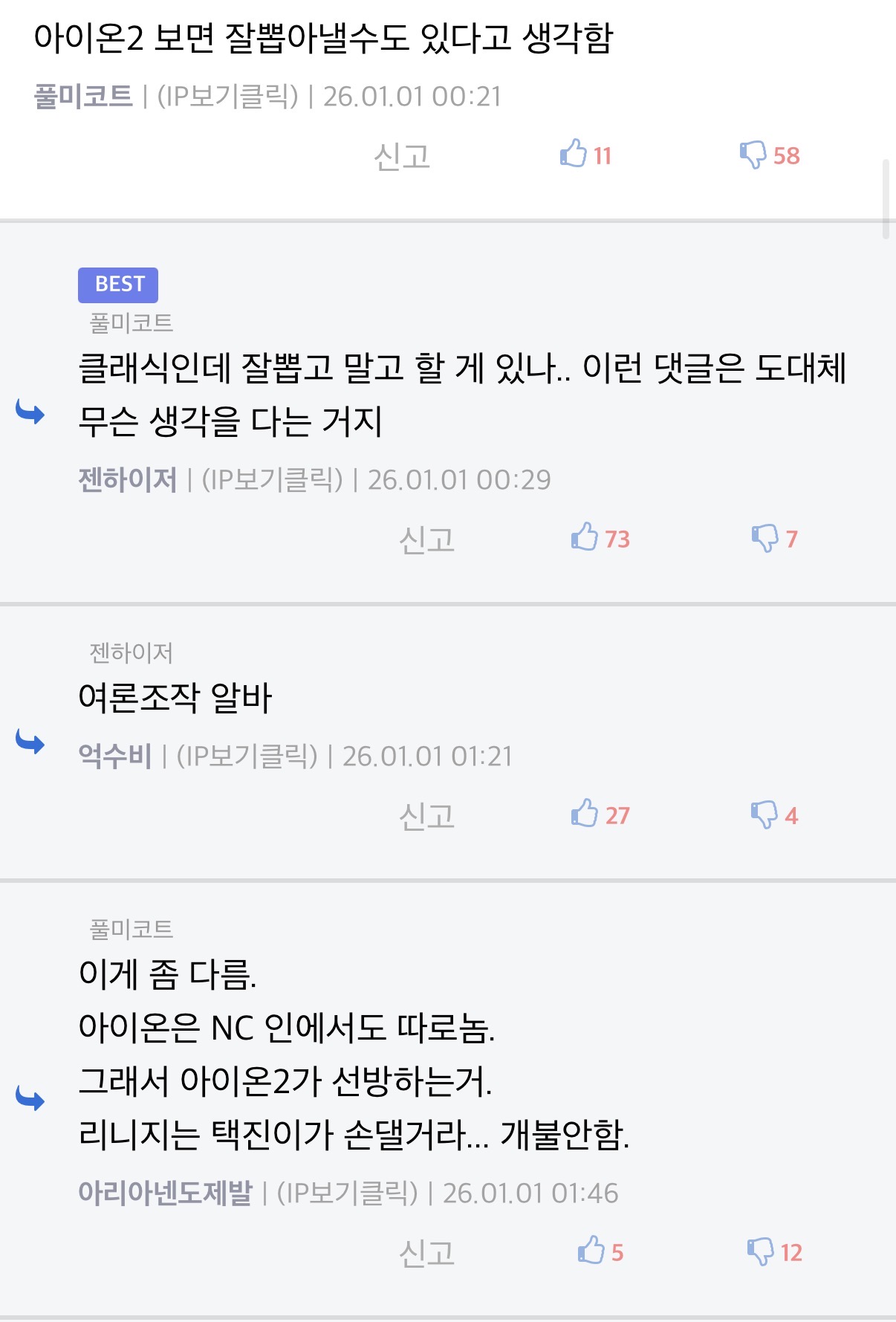
Task: Report 억수비's reply
Action: (426, 817)
